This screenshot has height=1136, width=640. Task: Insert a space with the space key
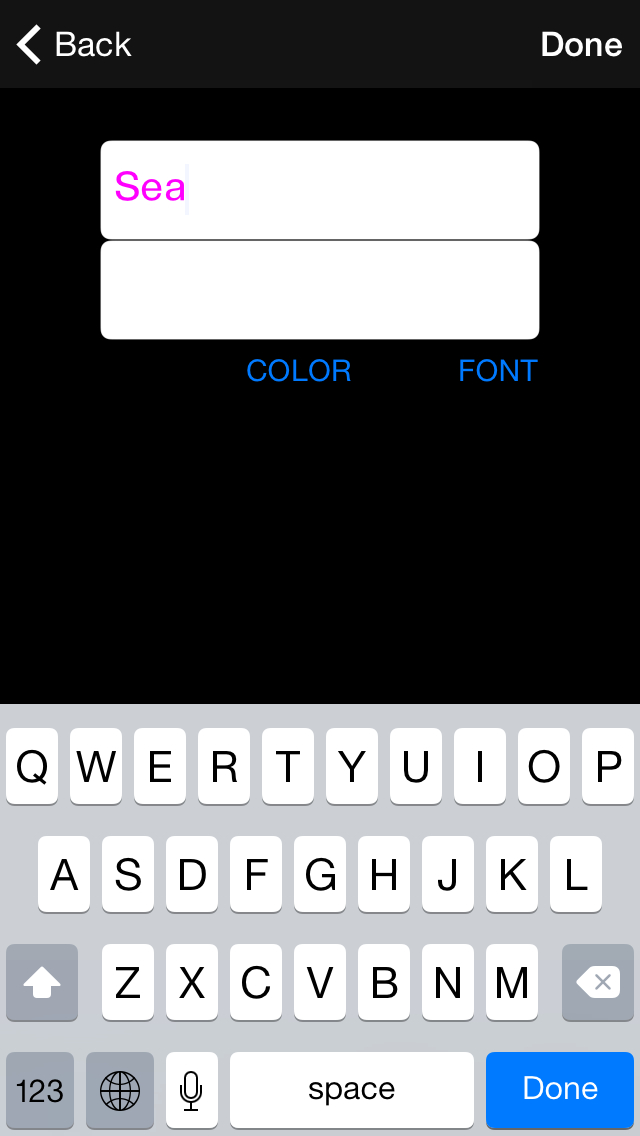click(352, 1089)
